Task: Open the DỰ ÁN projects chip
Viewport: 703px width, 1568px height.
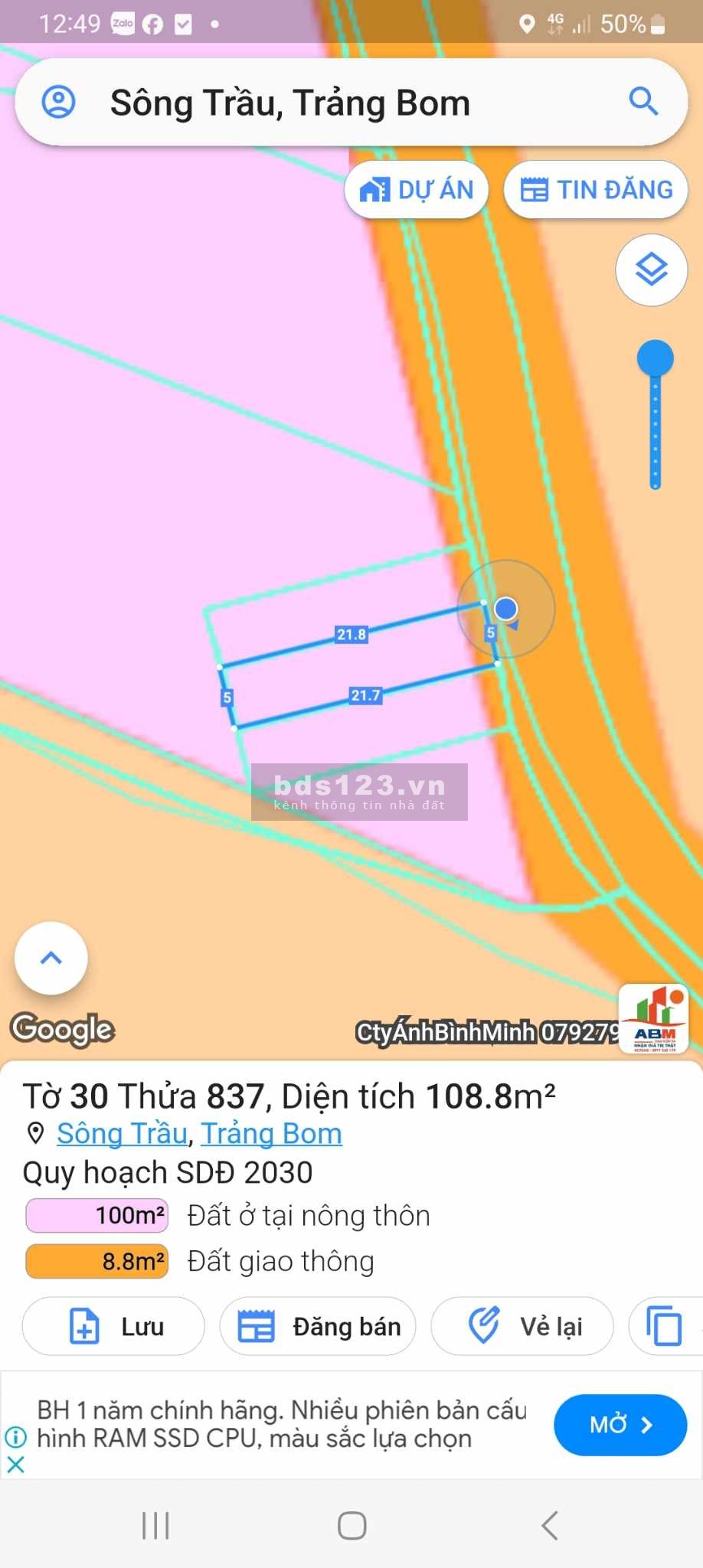Action: pyautogui.click(x=417, y=190)
